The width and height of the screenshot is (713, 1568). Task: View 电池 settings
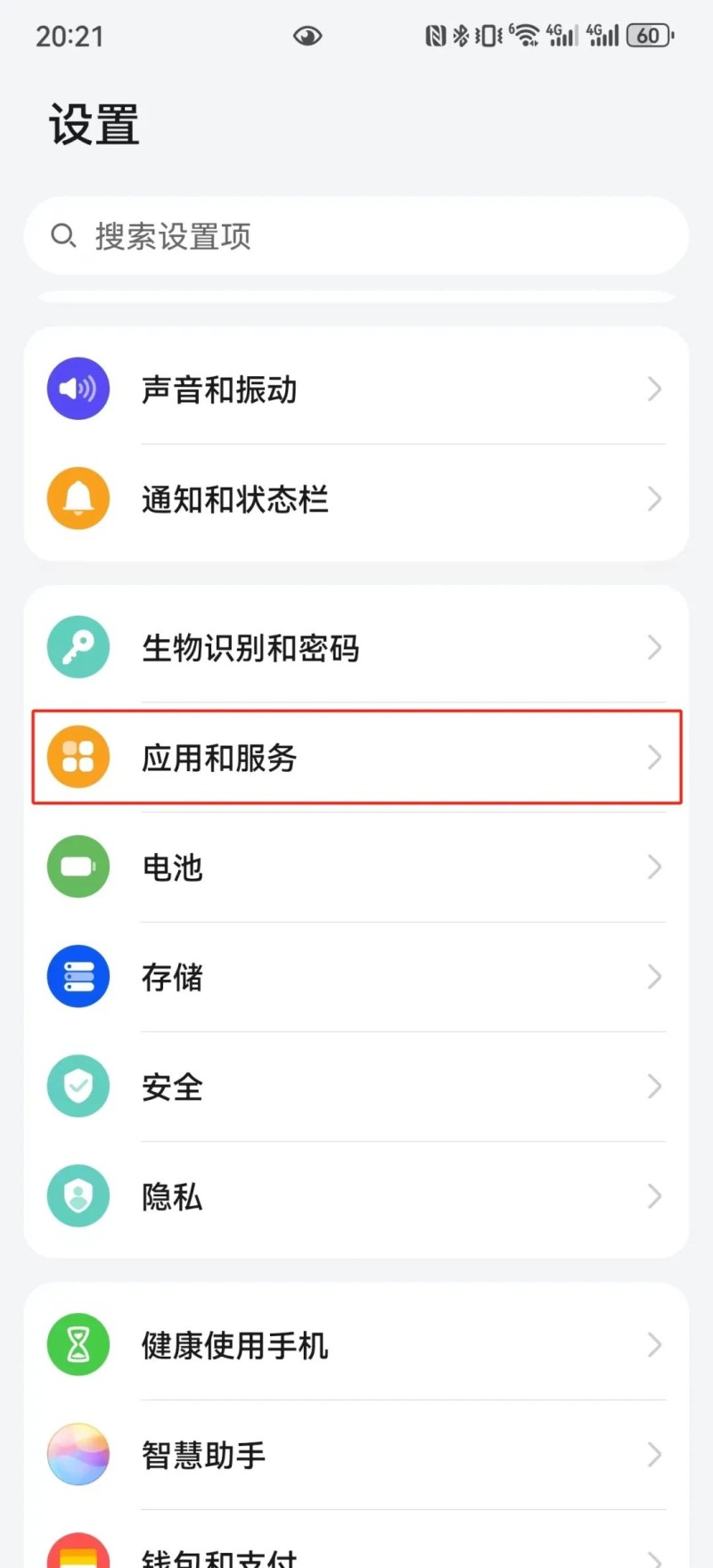pos(356,867)
